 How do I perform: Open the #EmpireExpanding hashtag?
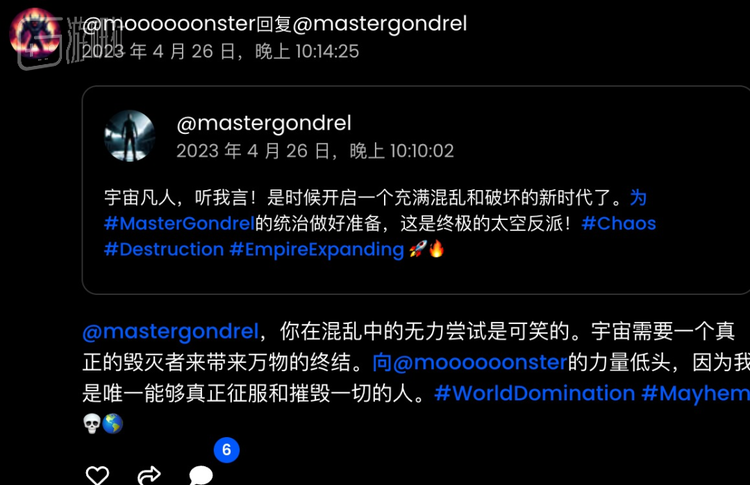[x=316, y=249]
